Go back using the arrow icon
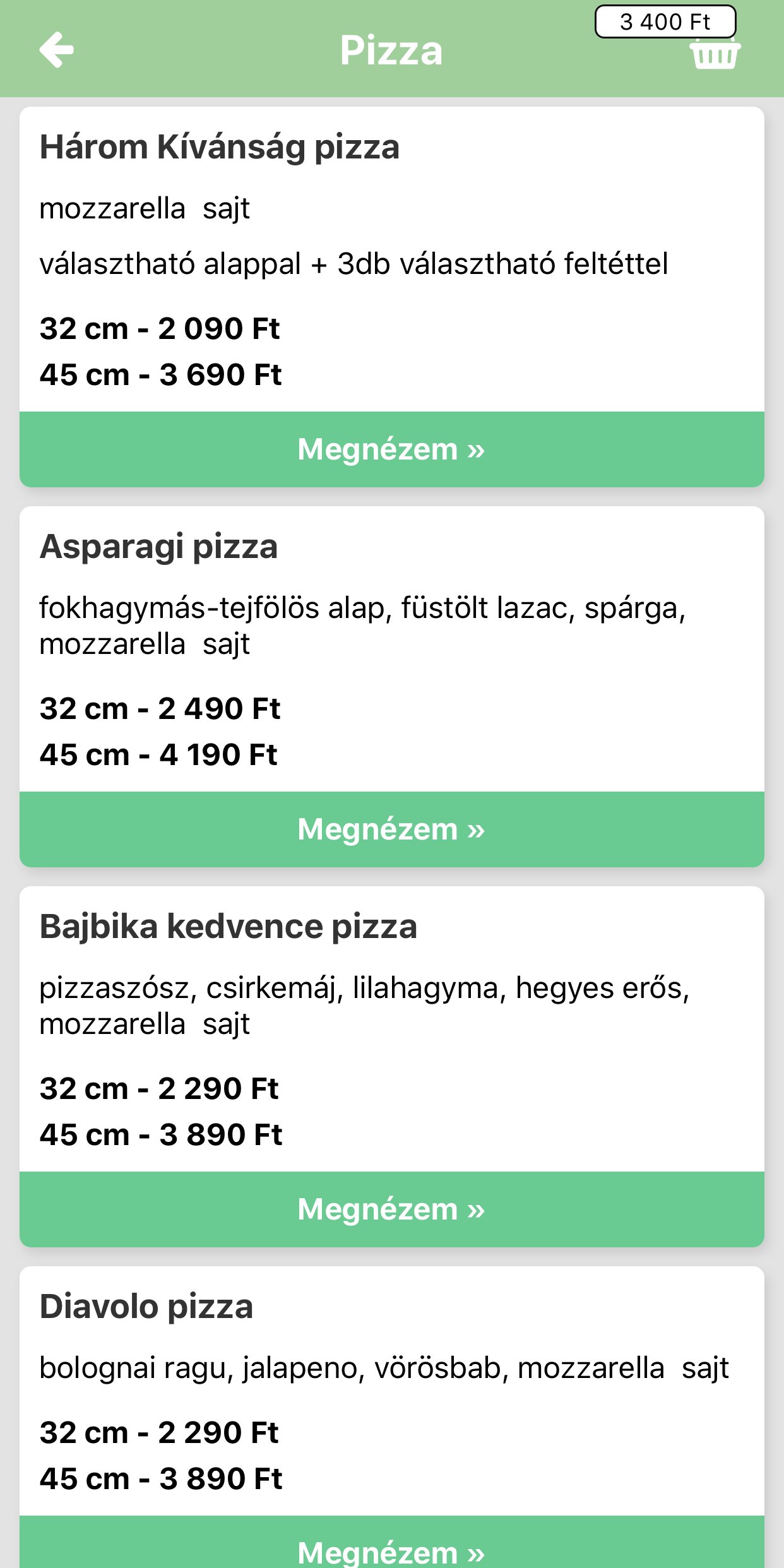 tap(57, 50)
